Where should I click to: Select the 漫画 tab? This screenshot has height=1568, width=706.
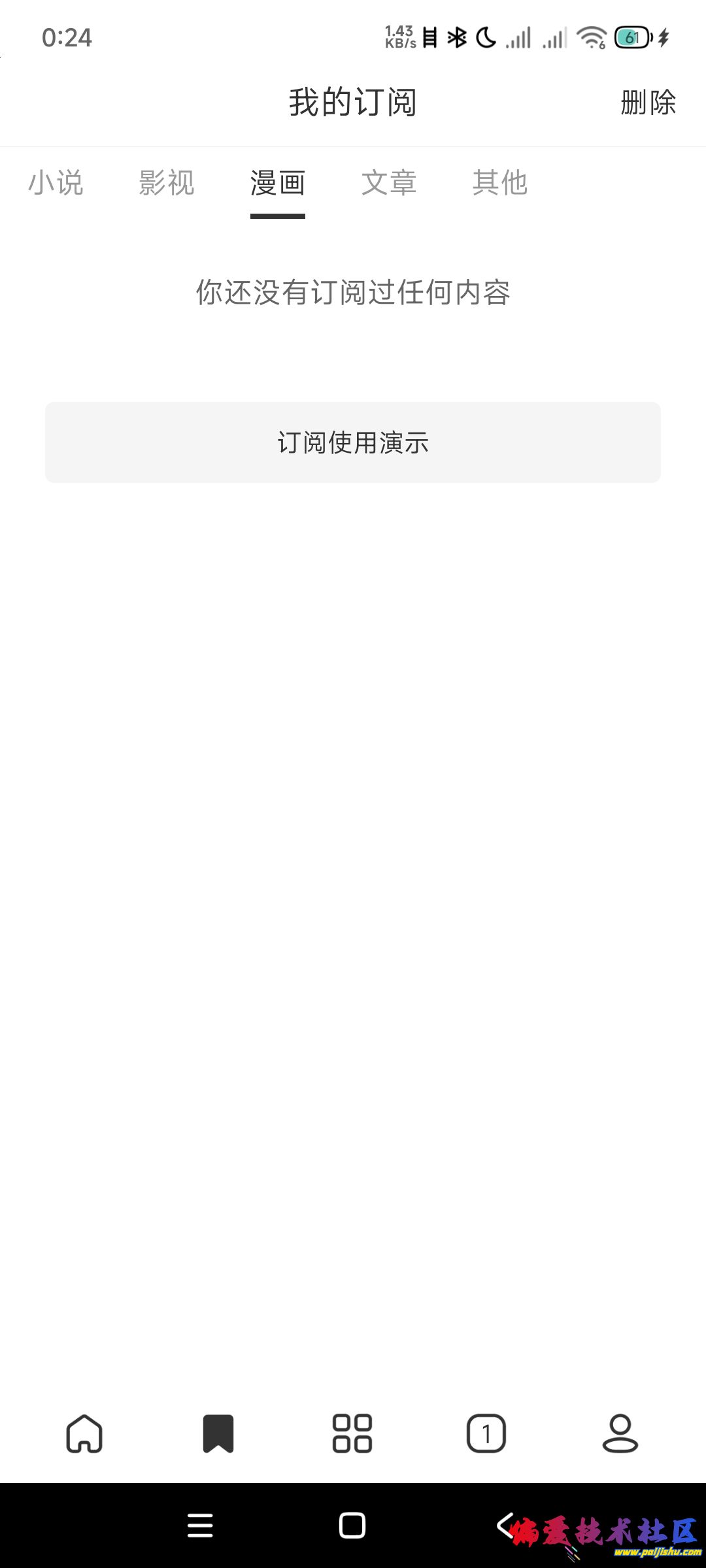click(x=277, y=184)
